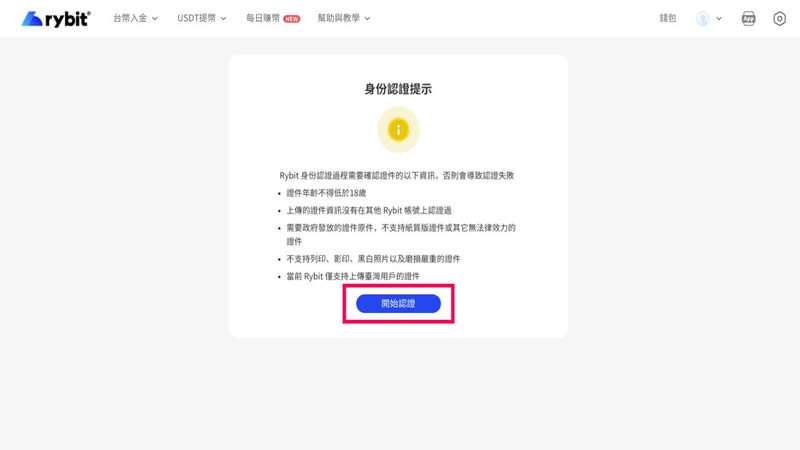This screenshot has width=800, height=450.
Task: Open the 每日賺幣 page
Action: (x=272, y=18)
